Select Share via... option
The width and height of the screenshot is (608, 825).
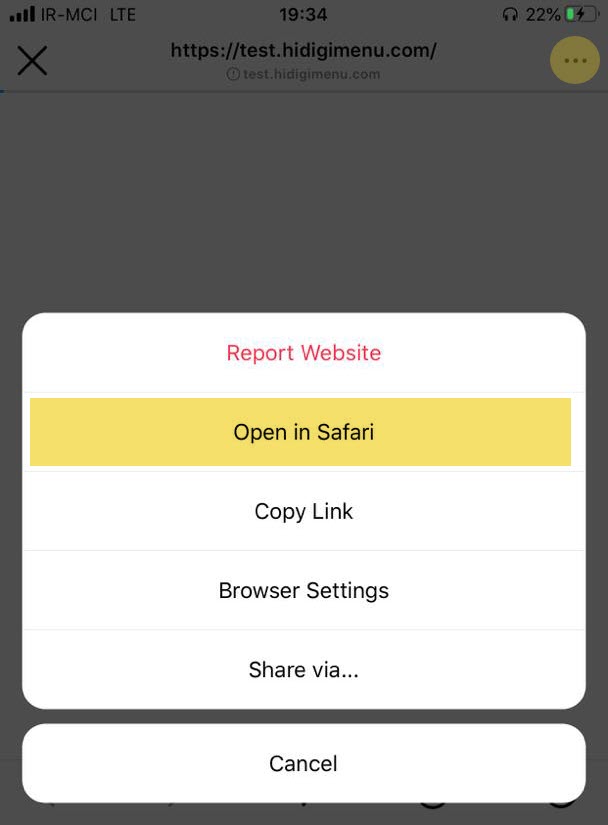coord(303,669)
